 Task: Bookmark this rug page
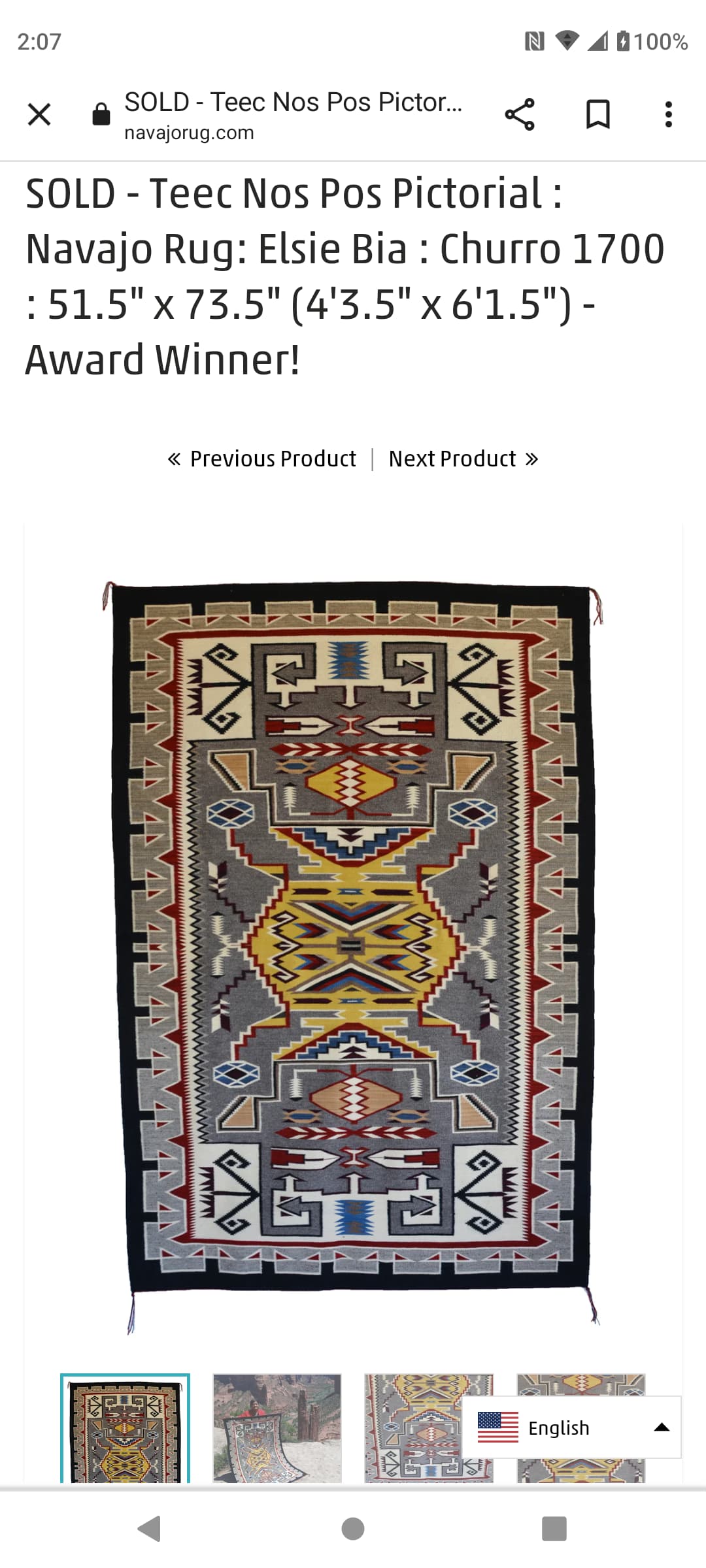[598, 114]
